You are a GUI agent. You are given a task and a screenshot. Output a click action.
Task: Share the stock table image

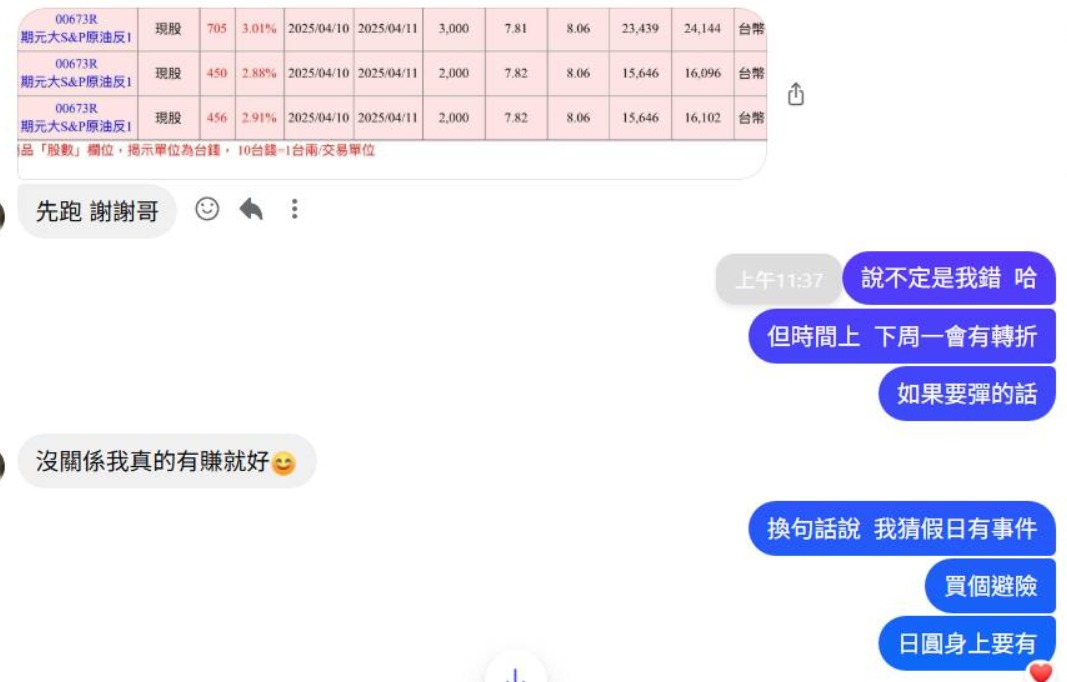click(795, 94)
